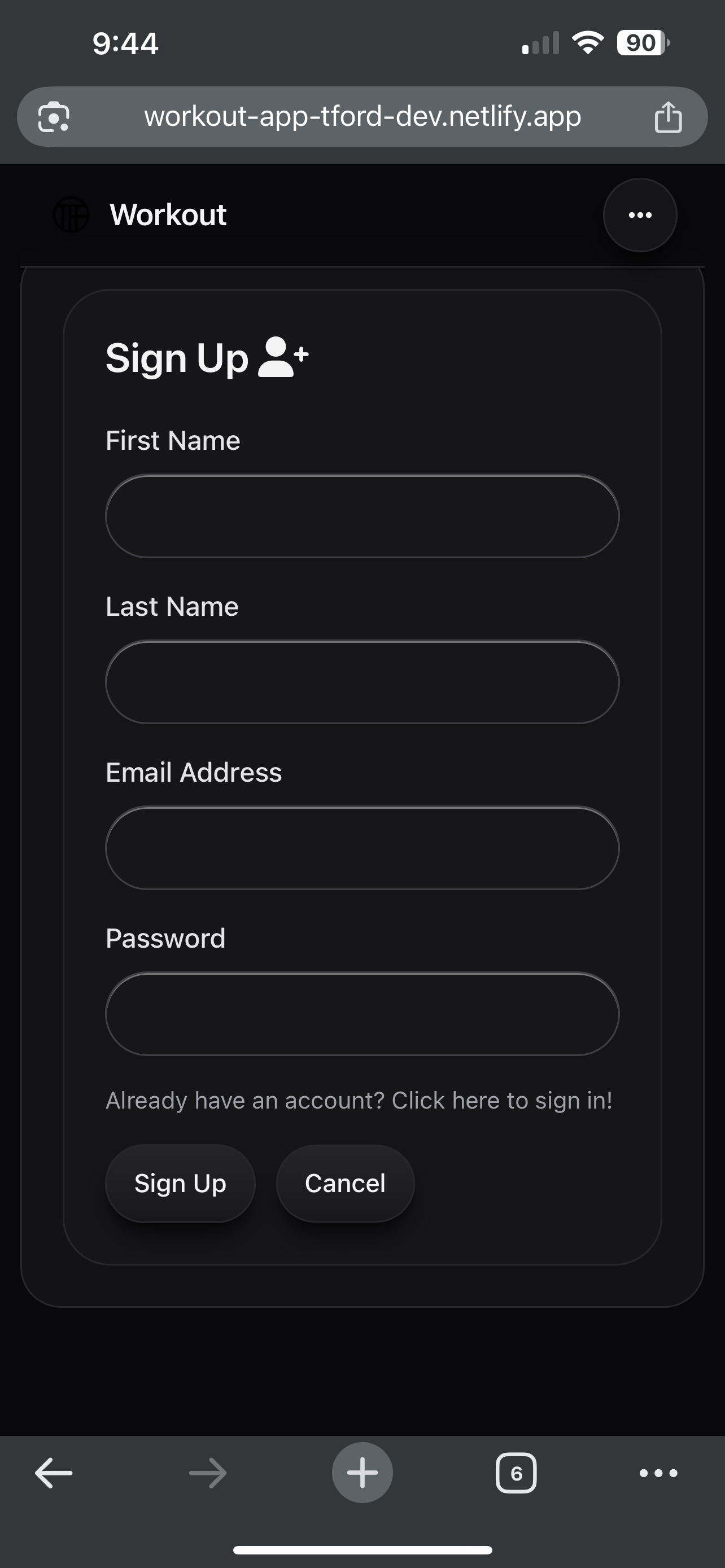Tap the browser forward arrow
Image resolution: width=725 pixels, height=1568 pixels.
point(207,1473)
